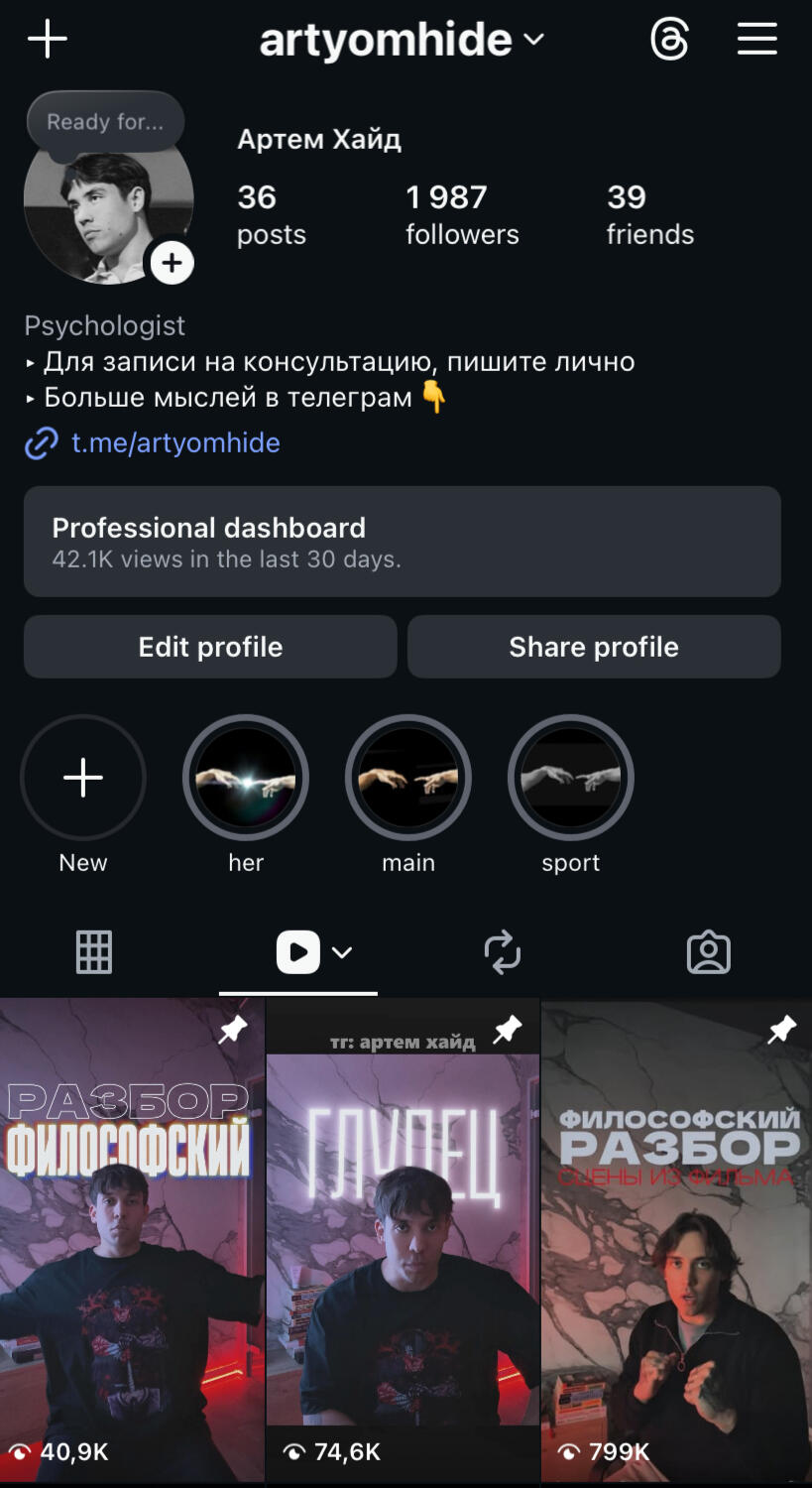This screenshot has width=812, height=1488.
Task: Open the hamburger menu
Action: click(x=756, y=40)
